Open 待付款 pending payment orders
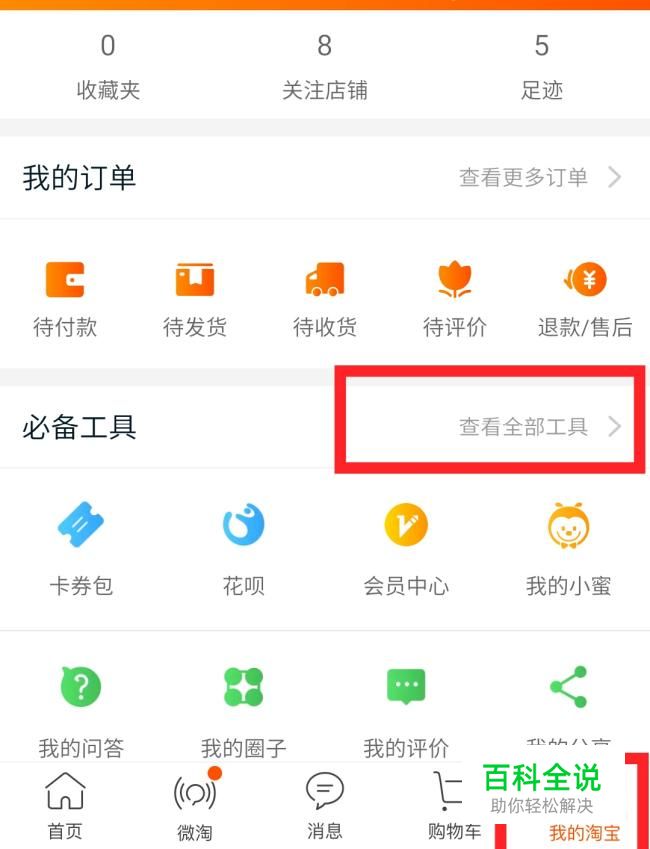650x849 pixels. click(x=65, y=297)
